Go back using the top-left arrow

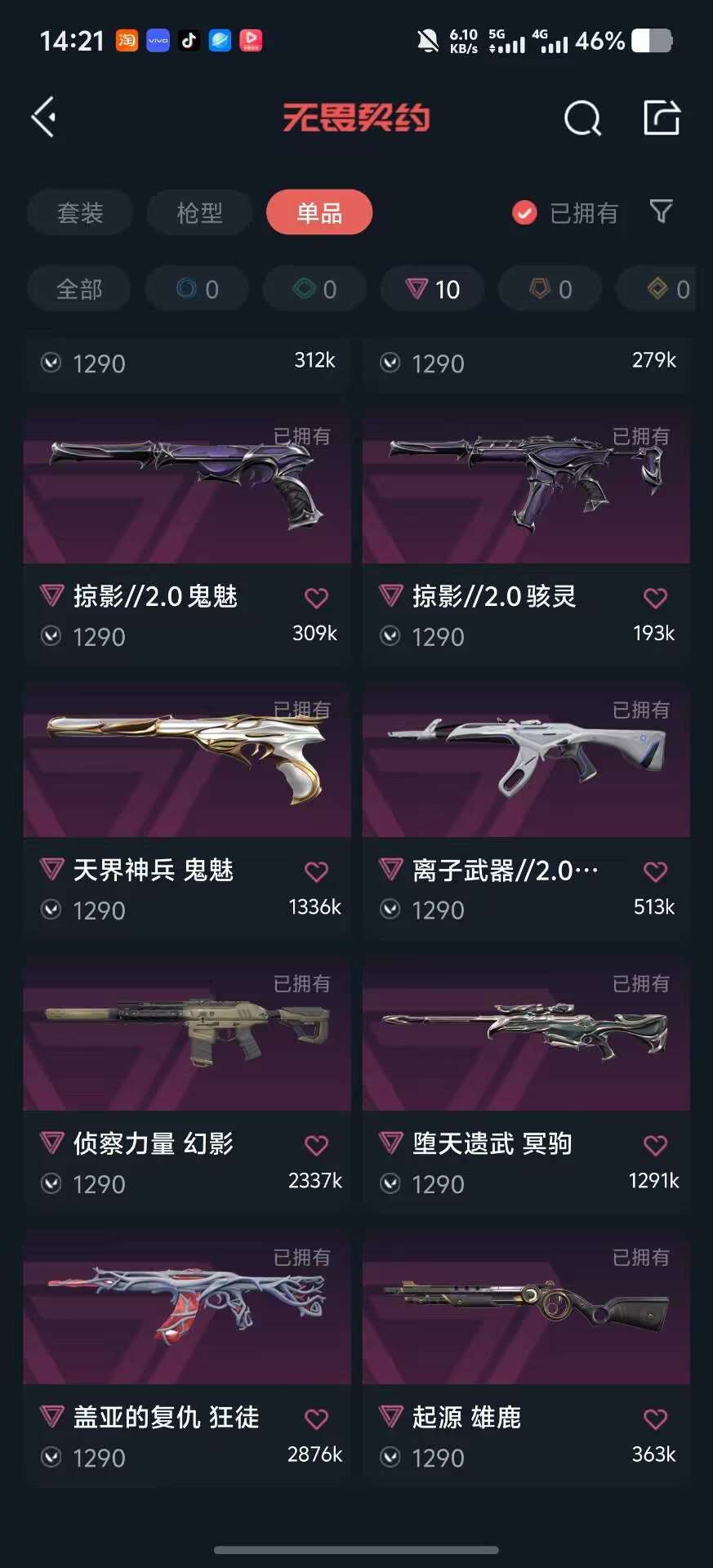pyautogui.click(x=44, y=118)
